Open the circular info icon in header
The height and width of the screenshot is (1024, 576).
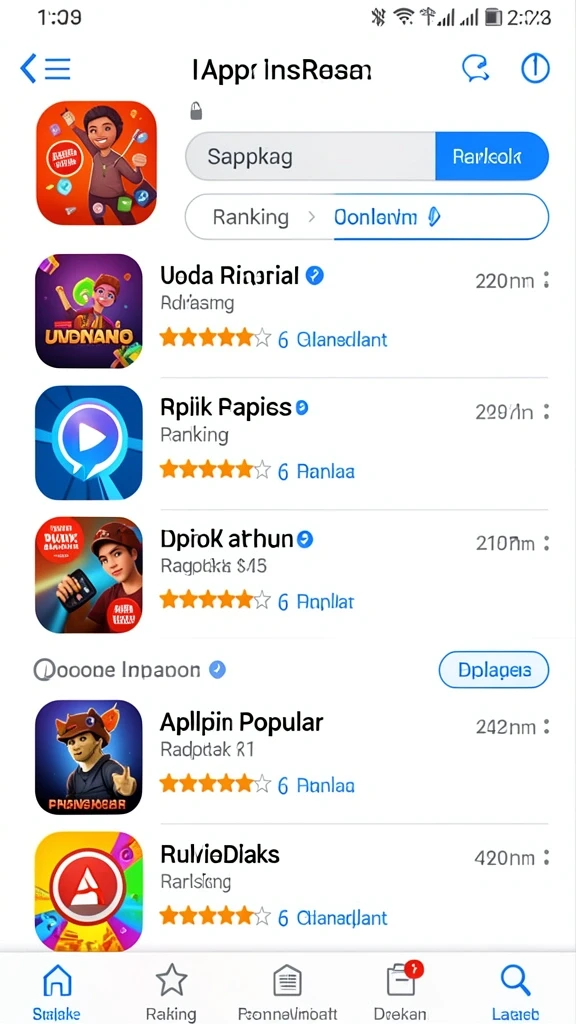535,68
